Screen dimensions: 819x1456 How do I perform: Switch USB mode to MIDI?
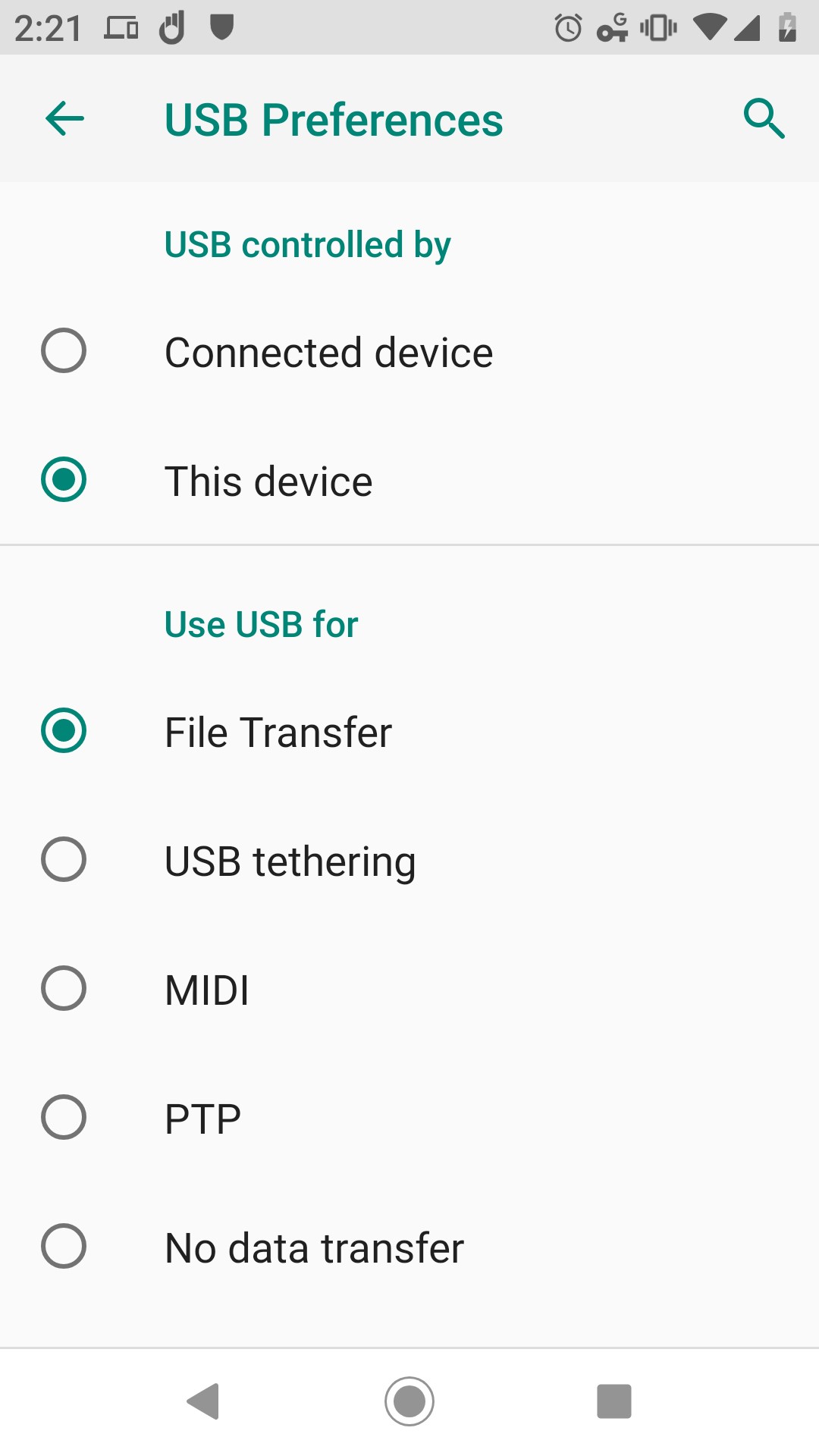point(409,990)
